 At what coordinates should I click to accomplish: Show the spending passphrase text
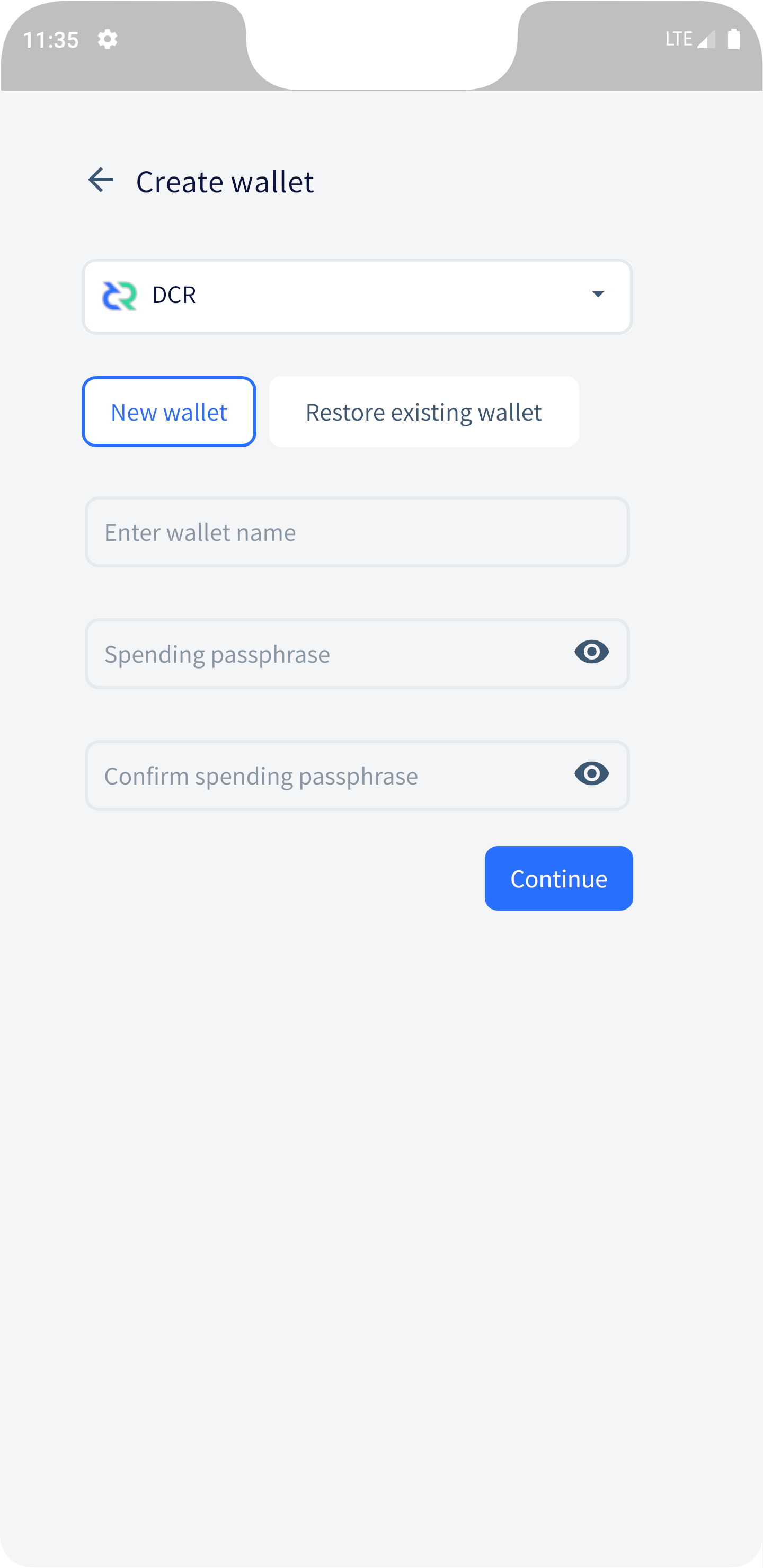(591, 652)
